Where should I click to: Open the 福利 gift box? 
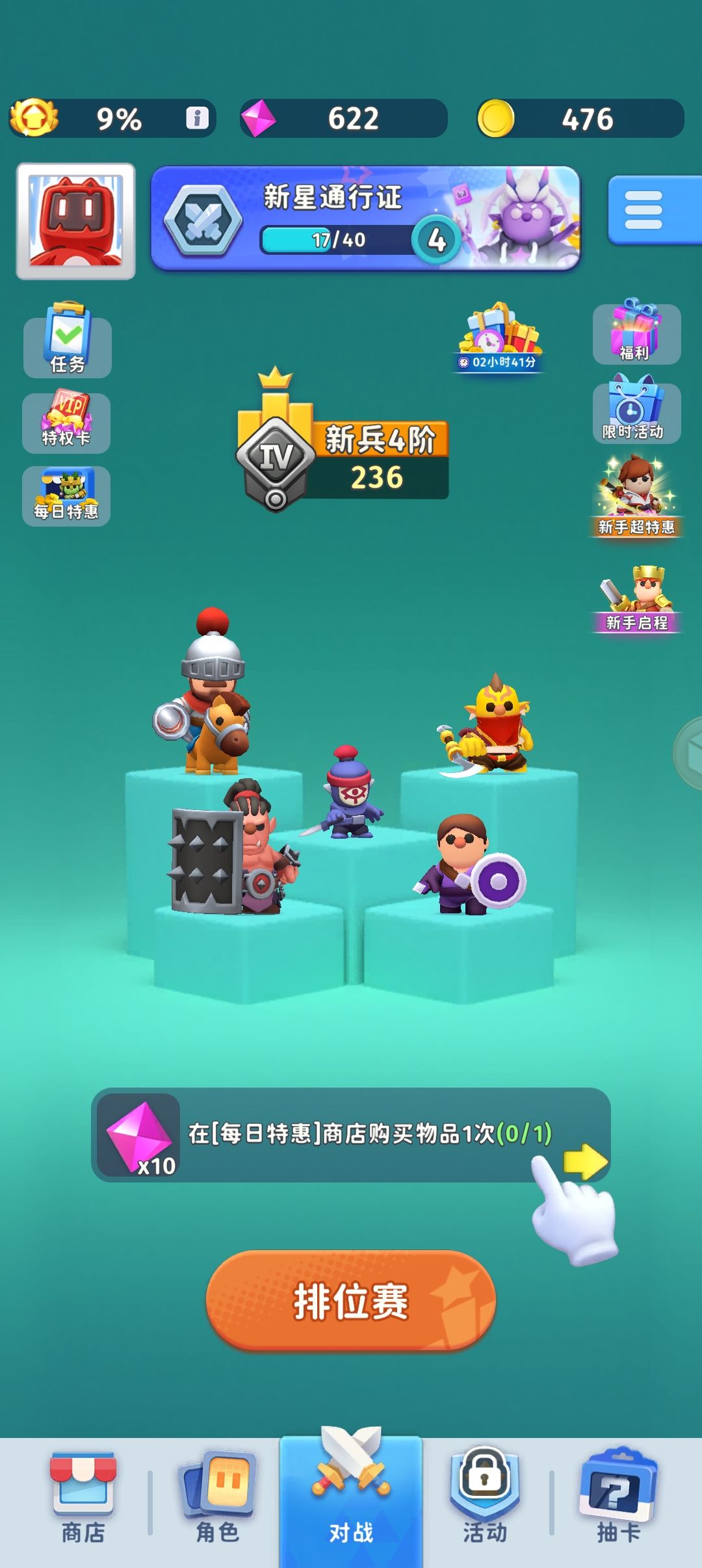(x=636, y=332)
